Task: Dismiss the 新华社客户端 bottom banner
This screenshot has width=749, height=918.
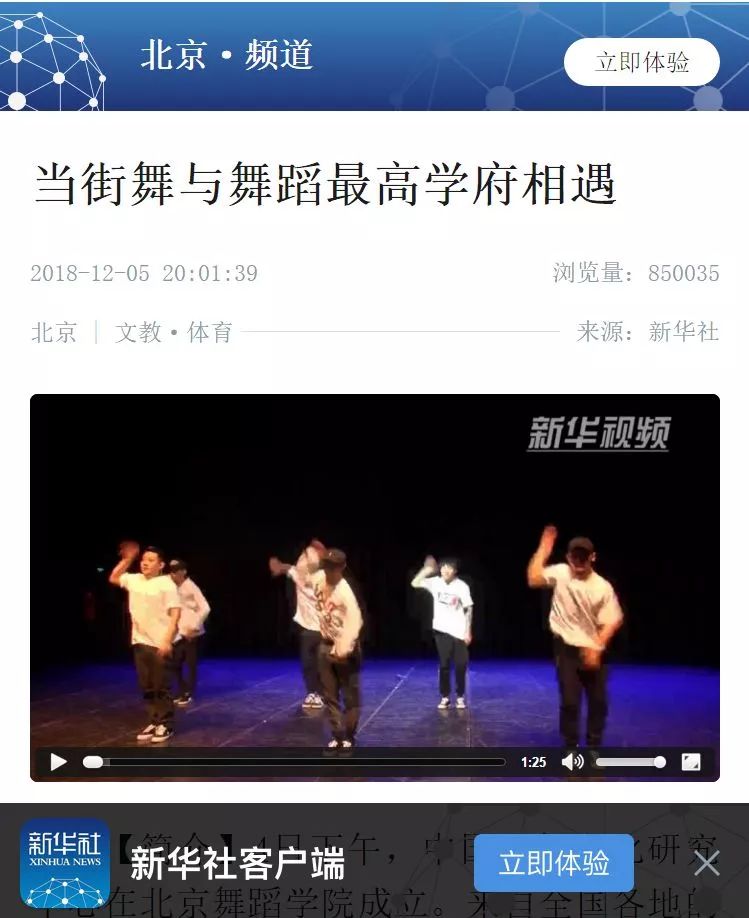Action: (706, 863)
